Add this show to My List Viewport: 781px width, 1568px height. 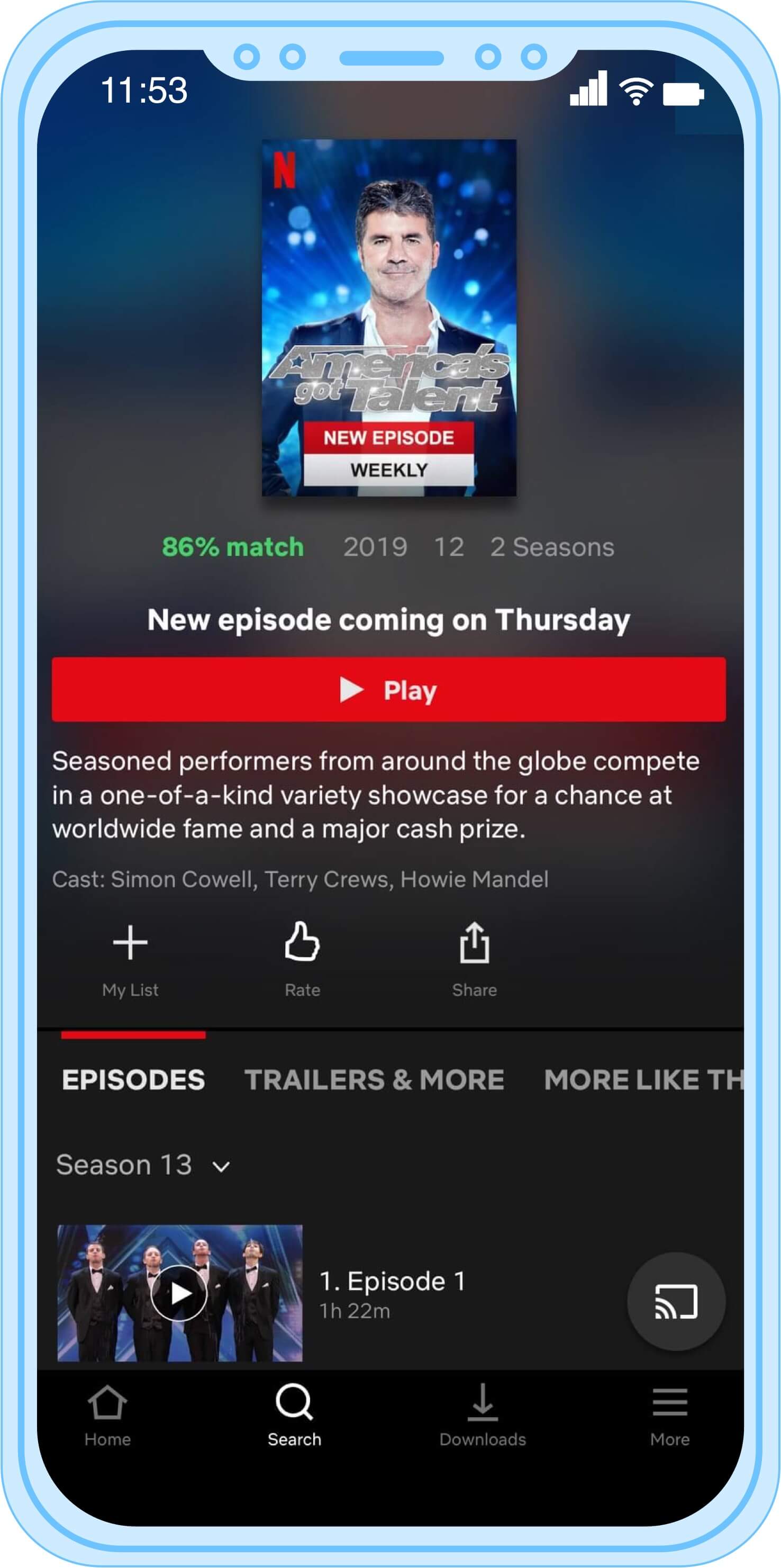pyautogui.click(x=130, y=957)
